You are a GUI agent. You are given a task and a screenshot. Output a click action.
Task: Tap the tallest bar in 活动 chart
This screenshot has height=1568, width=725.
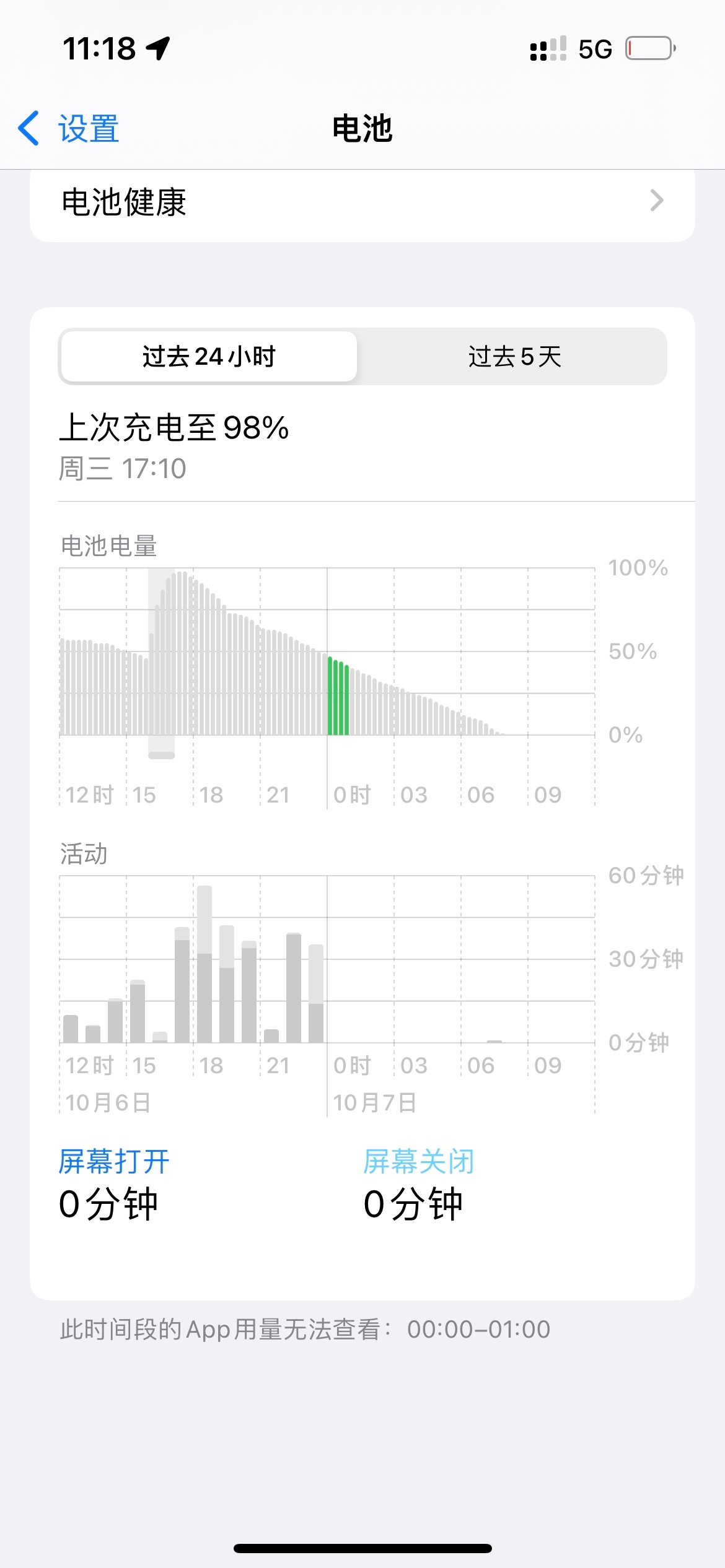click(x=204, y=965)
